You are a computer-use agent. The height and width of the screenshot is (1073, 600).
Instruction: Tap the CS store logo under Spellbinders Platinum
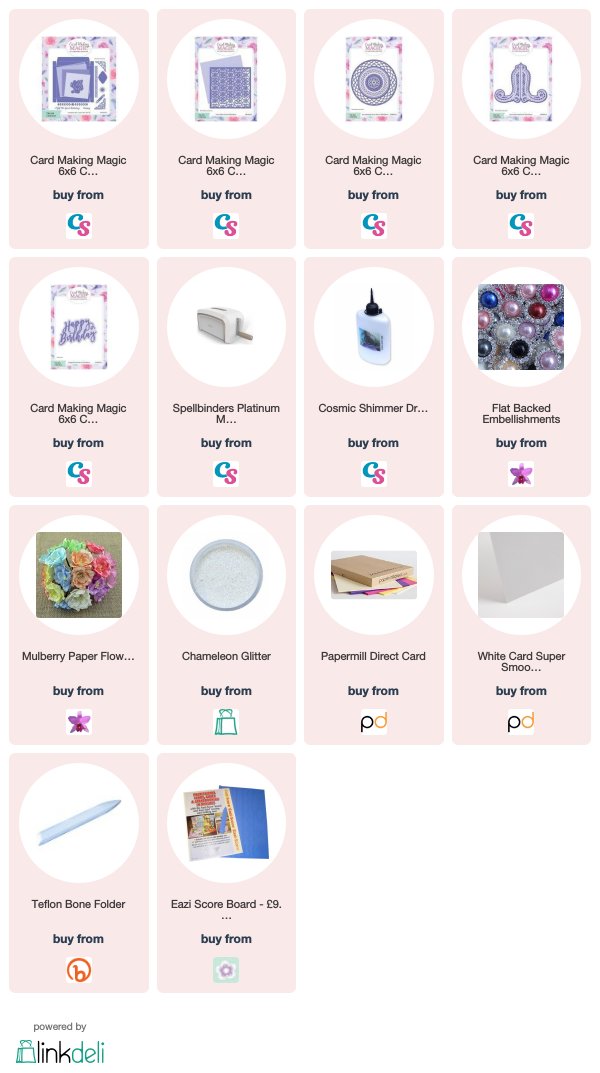[226, 474]
